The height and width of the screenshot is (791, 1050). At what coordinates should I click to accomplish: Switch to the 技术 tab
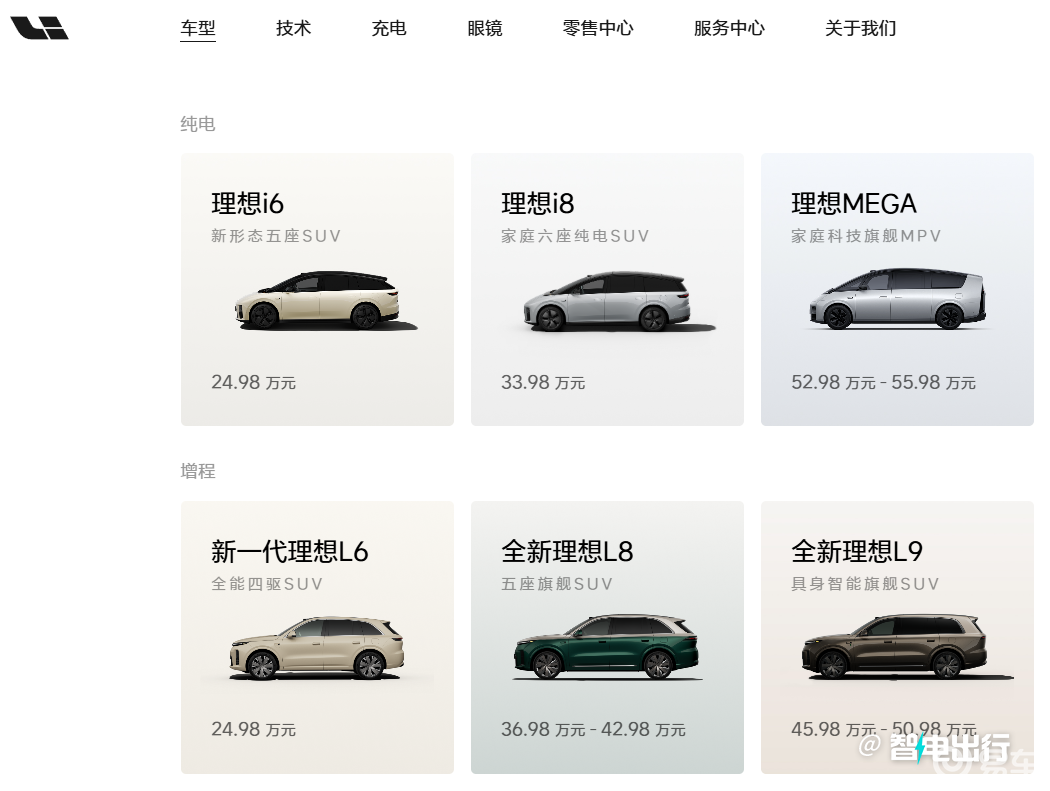click(293, 28)
